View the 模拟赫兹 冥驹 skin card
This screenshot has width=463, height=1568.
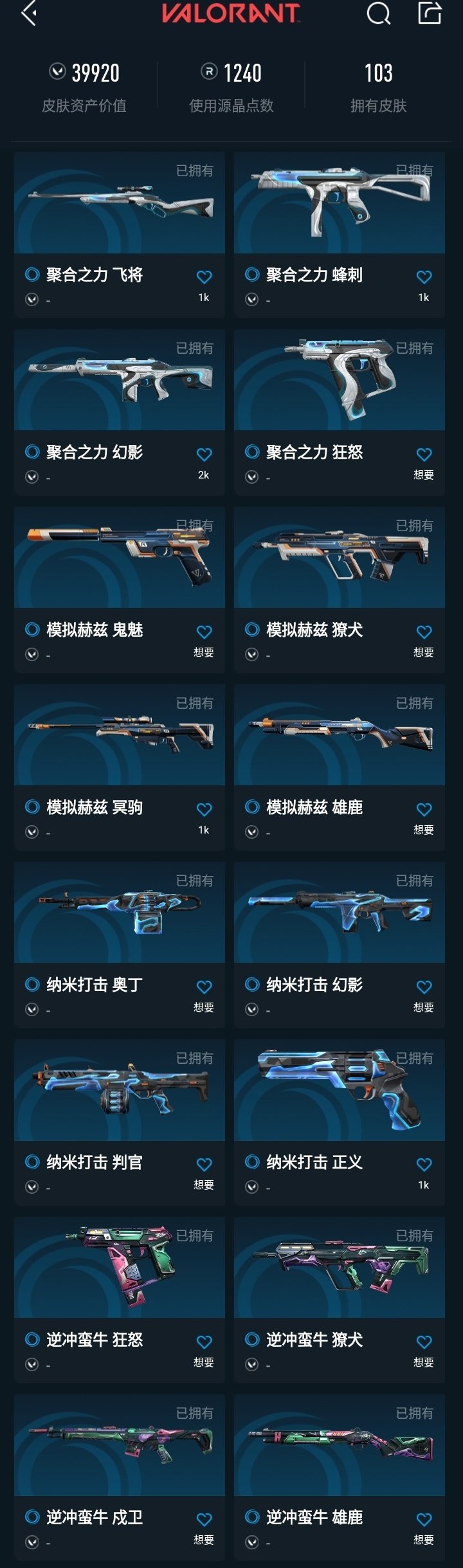[x=120, y=736]
